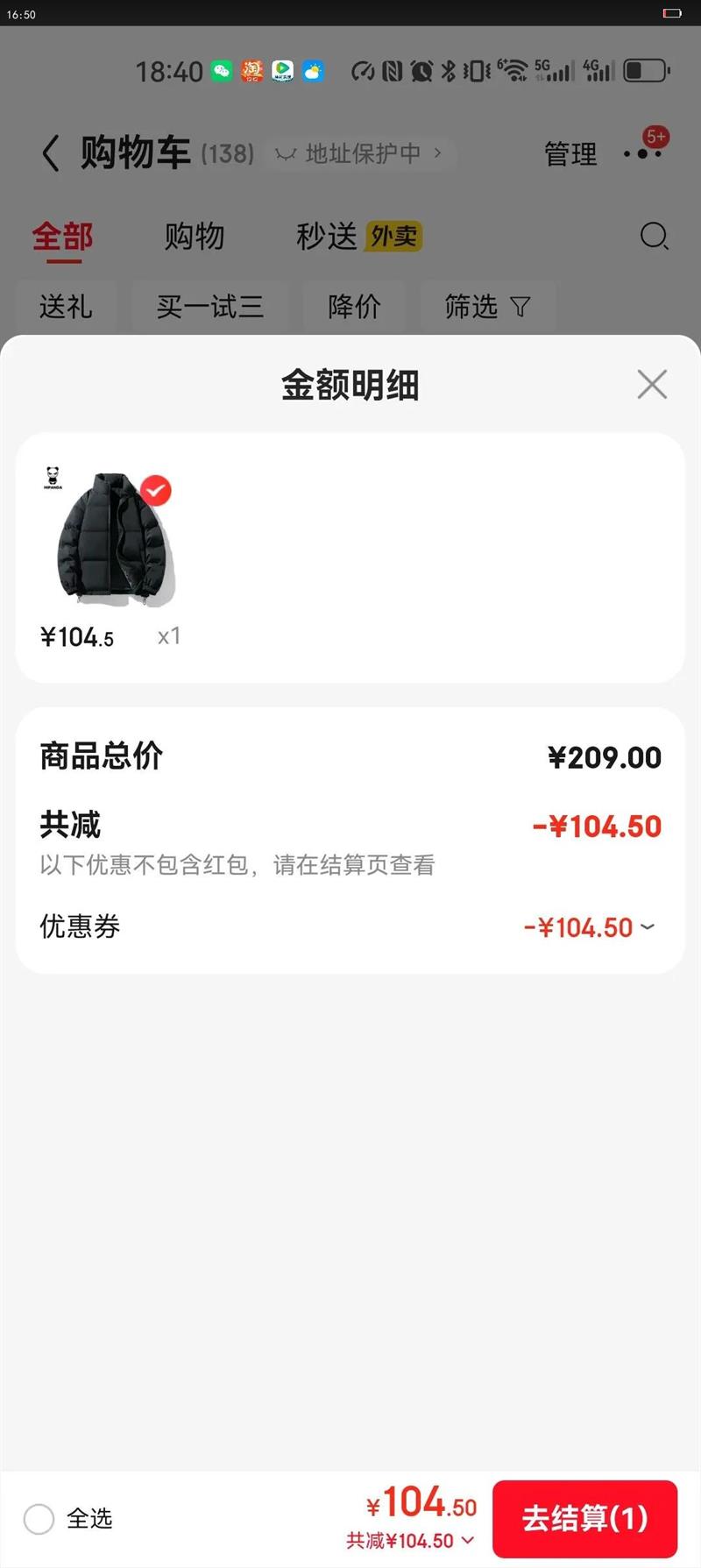
Task: Open the black jacket product thumbnail
Action: tap(110, 539)
